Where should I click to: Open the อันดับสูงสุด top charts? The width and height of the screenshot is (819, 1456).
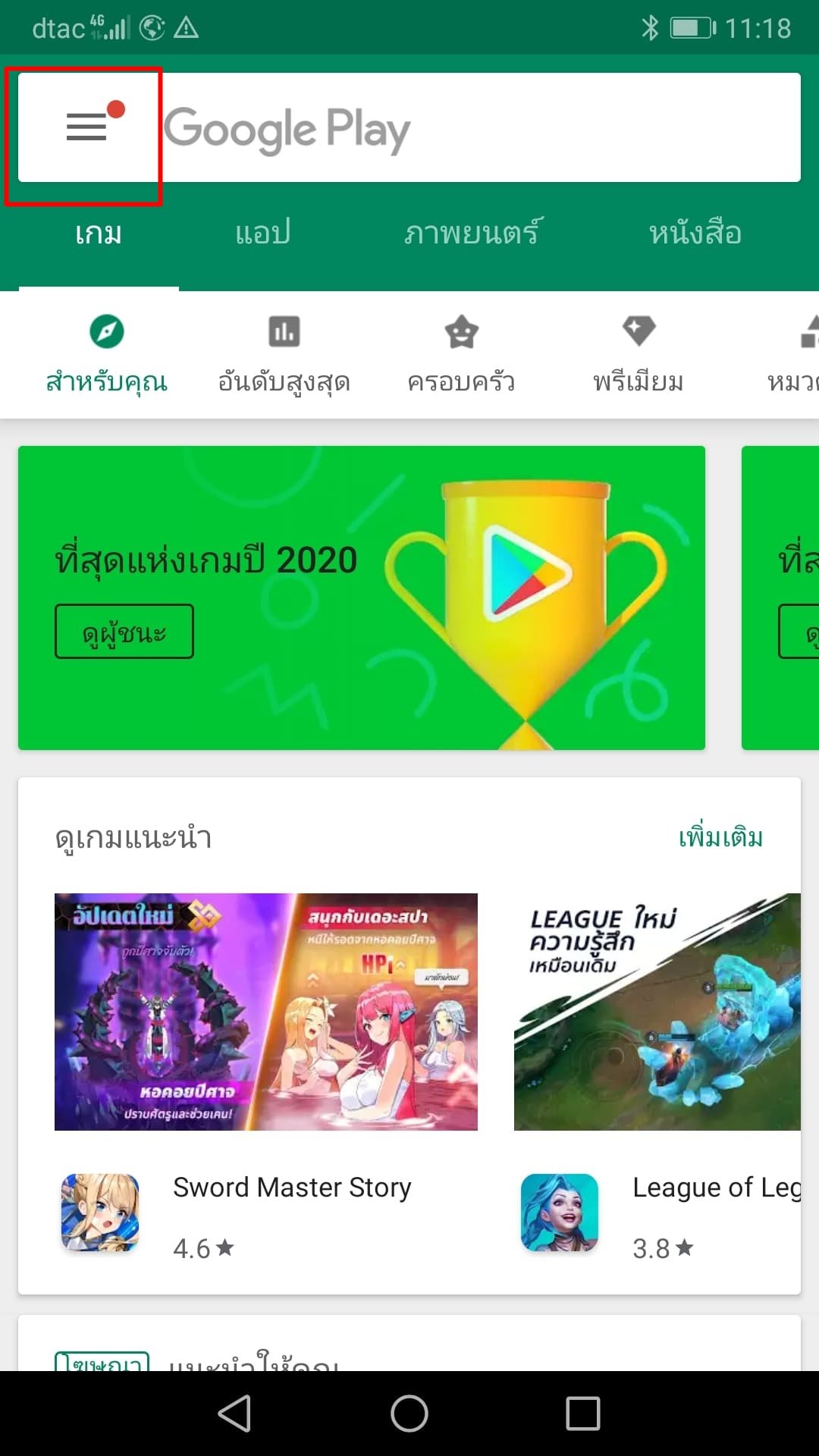pyautogui.click(x=284, y=355)
